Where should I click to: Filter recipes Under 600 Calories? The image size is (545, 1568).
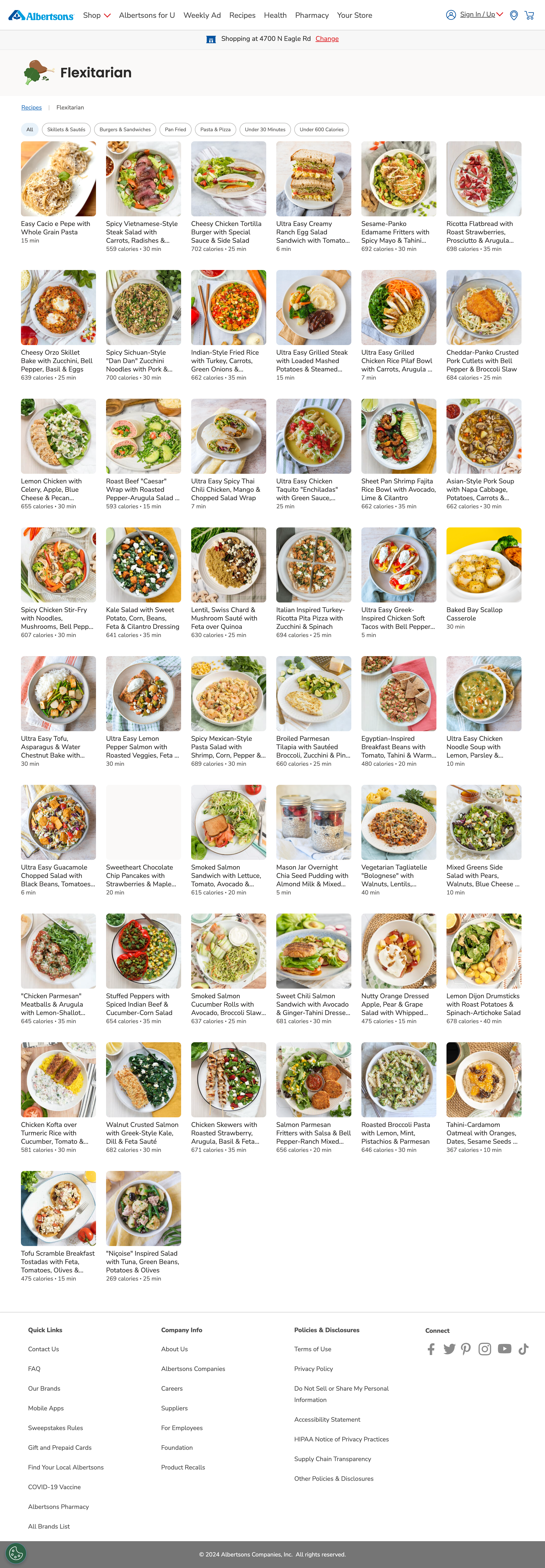322,130
